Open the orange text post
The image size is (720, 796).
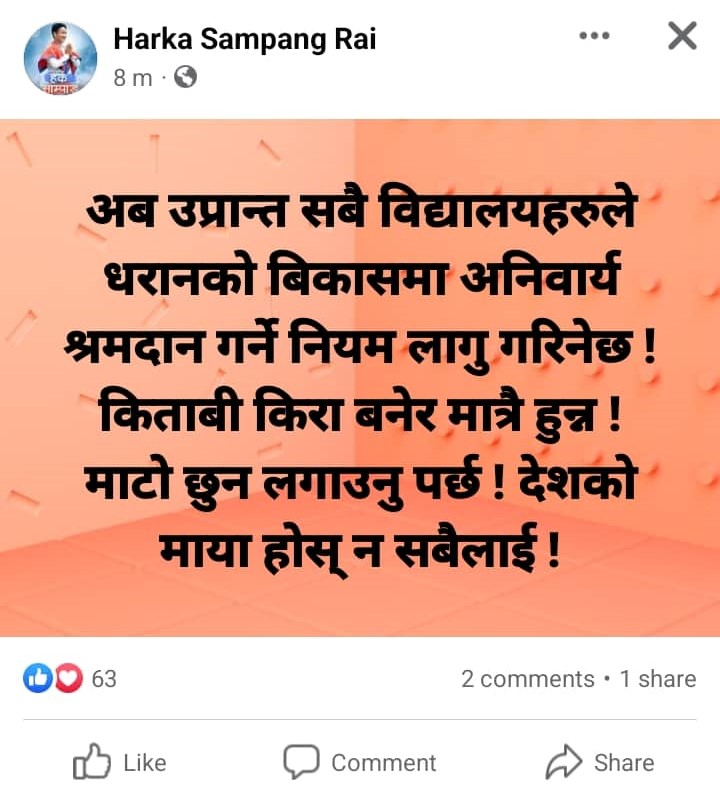[x=360, y=378]
